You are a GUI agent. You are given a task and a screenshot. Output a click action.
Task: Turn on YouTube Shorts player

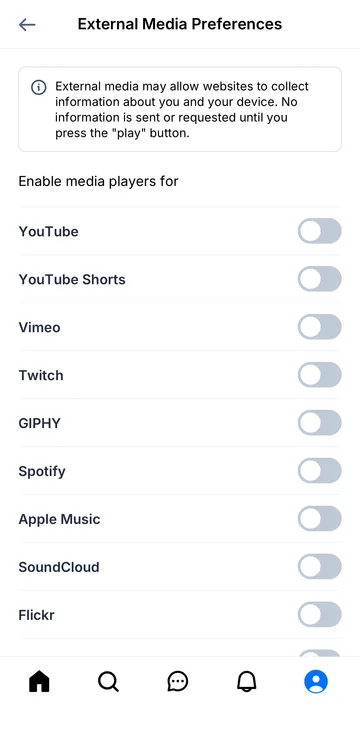319,279
